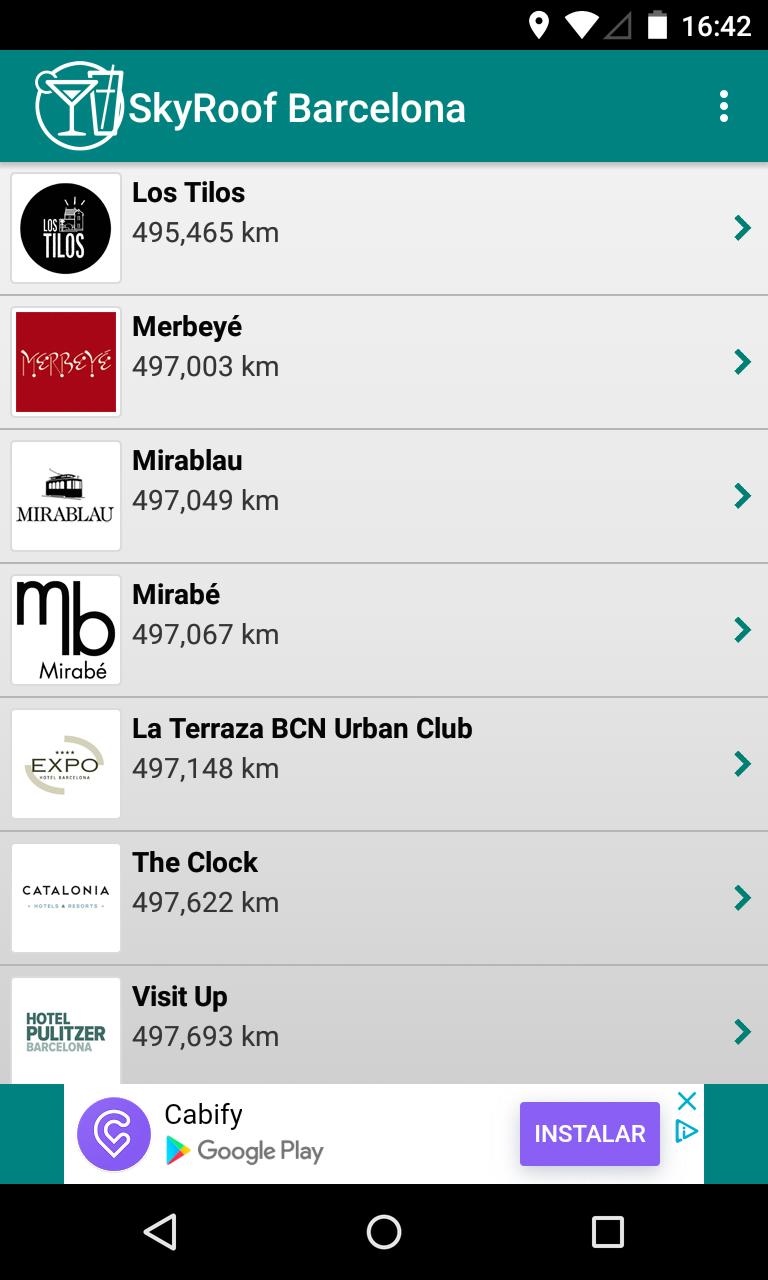Open the overflow menu
Image resolution: width=768 pixels, height=1280 pixels.
(724, 106)
